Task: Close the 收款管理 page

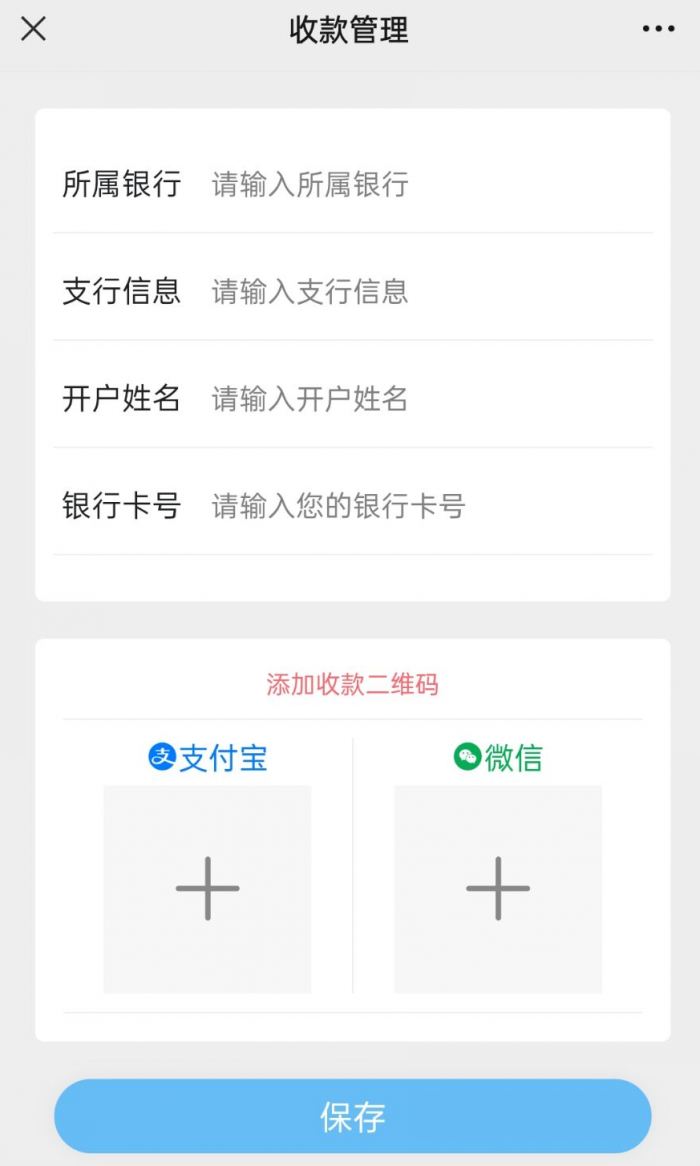Action: (x=33, y=29)
